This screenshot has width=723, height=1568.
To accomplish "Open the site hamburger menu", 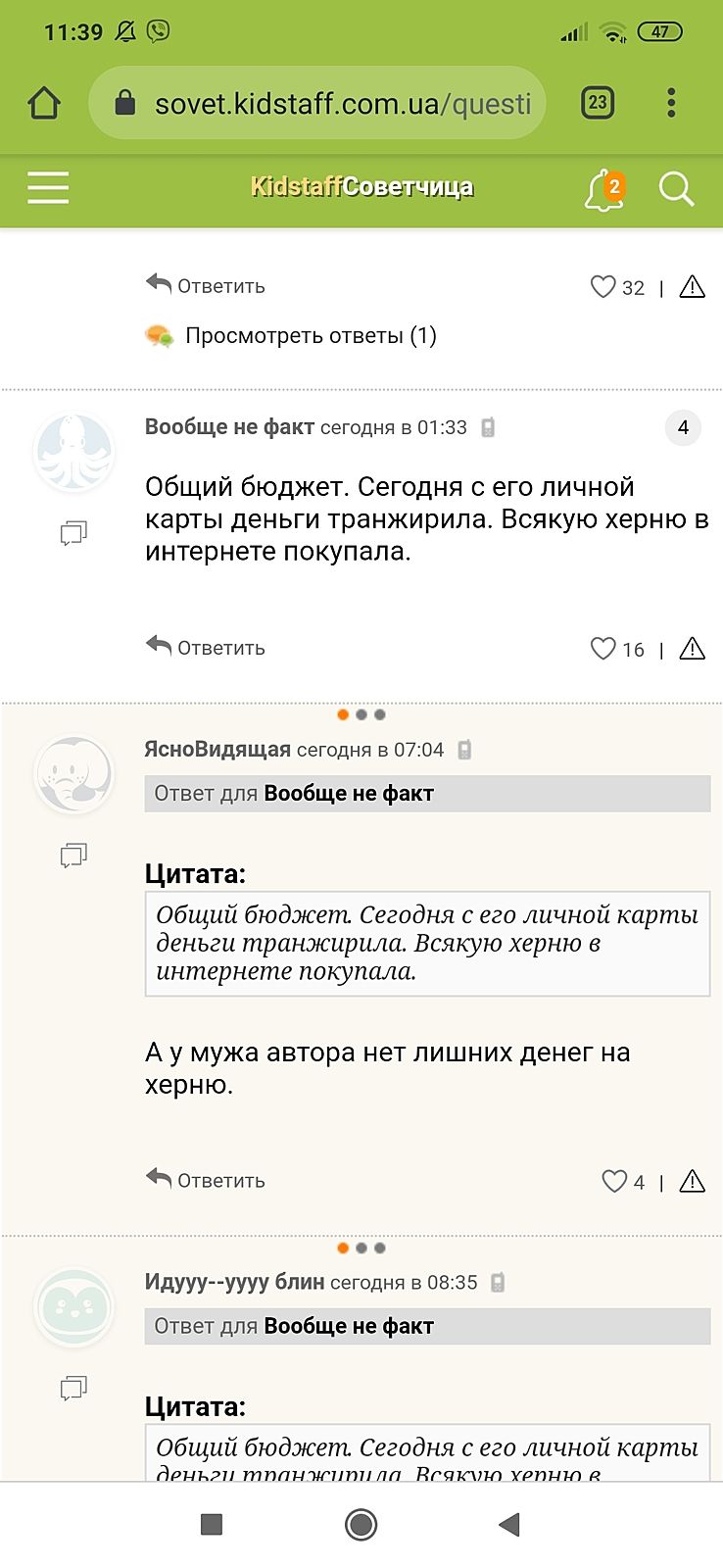I will [x=48, y=187].
